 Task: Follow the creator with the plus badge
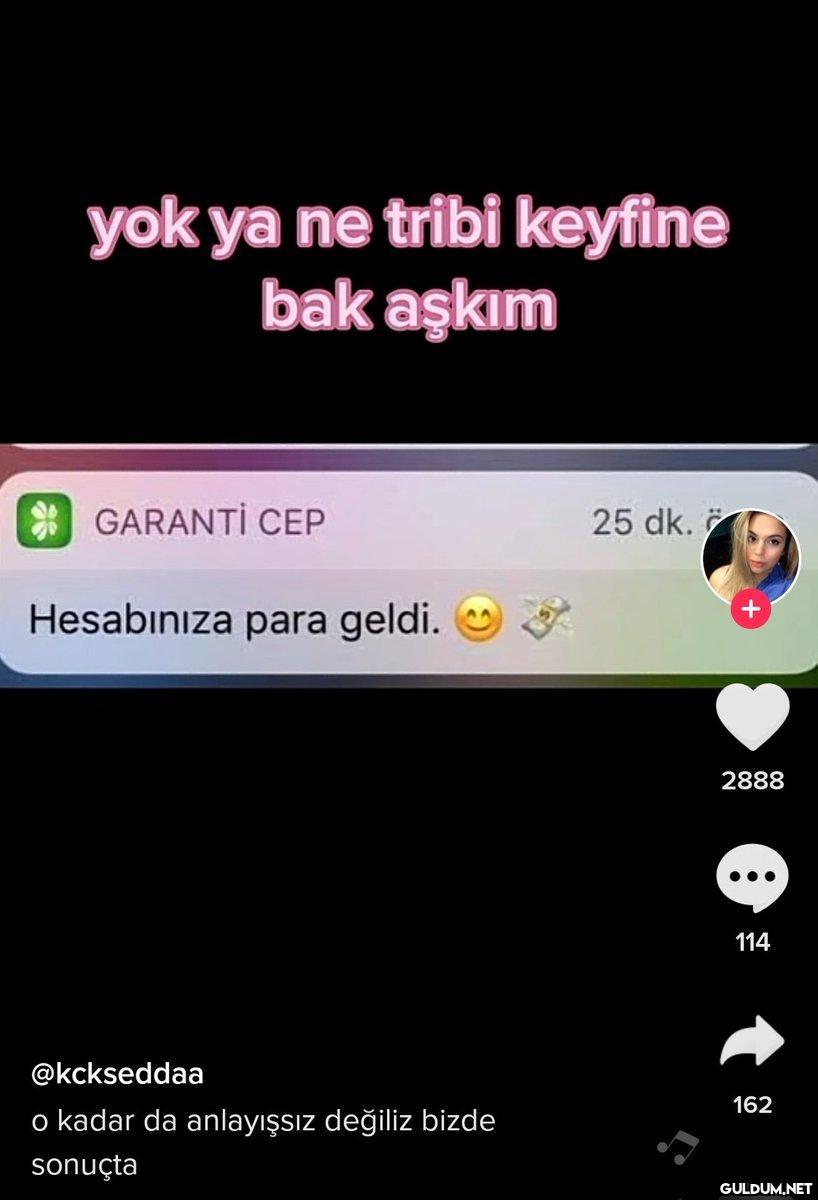[751, 608]
